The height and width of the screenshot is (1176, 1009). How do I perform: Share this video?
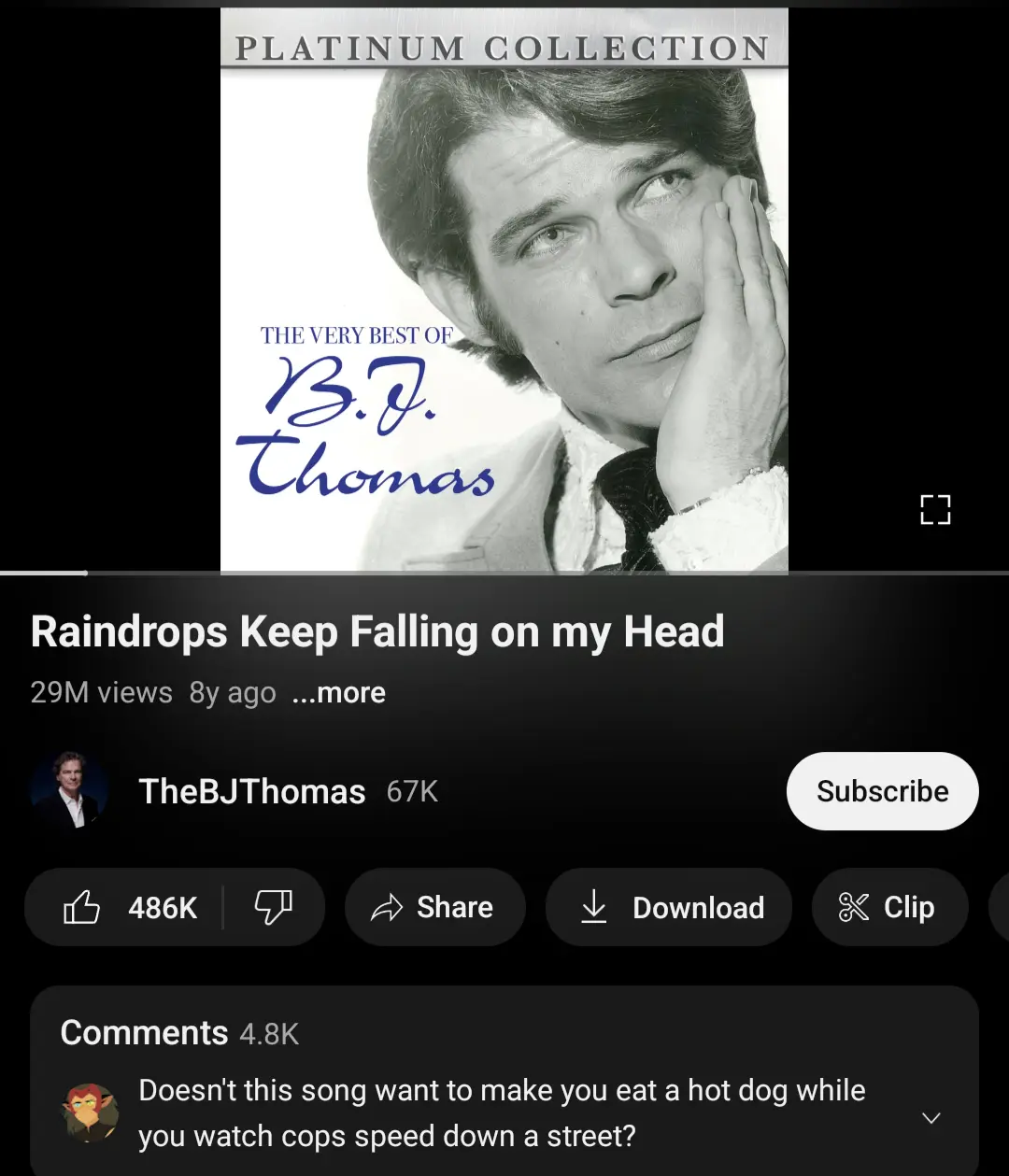[x=434, y=907]
